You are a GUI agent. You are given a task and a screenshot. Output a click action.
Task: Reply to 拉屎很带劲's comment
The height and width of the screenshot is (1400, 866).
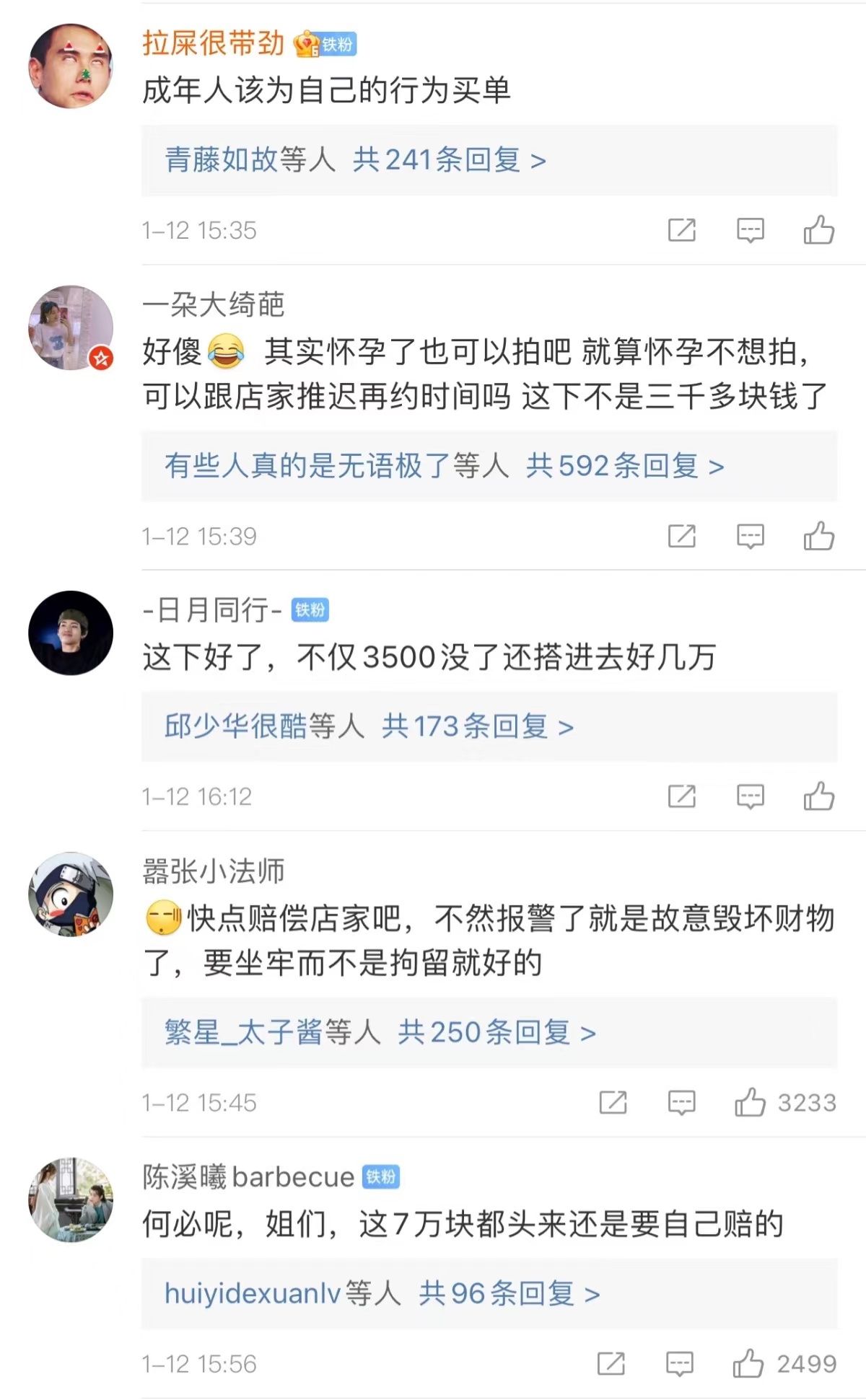pos(750,230)
